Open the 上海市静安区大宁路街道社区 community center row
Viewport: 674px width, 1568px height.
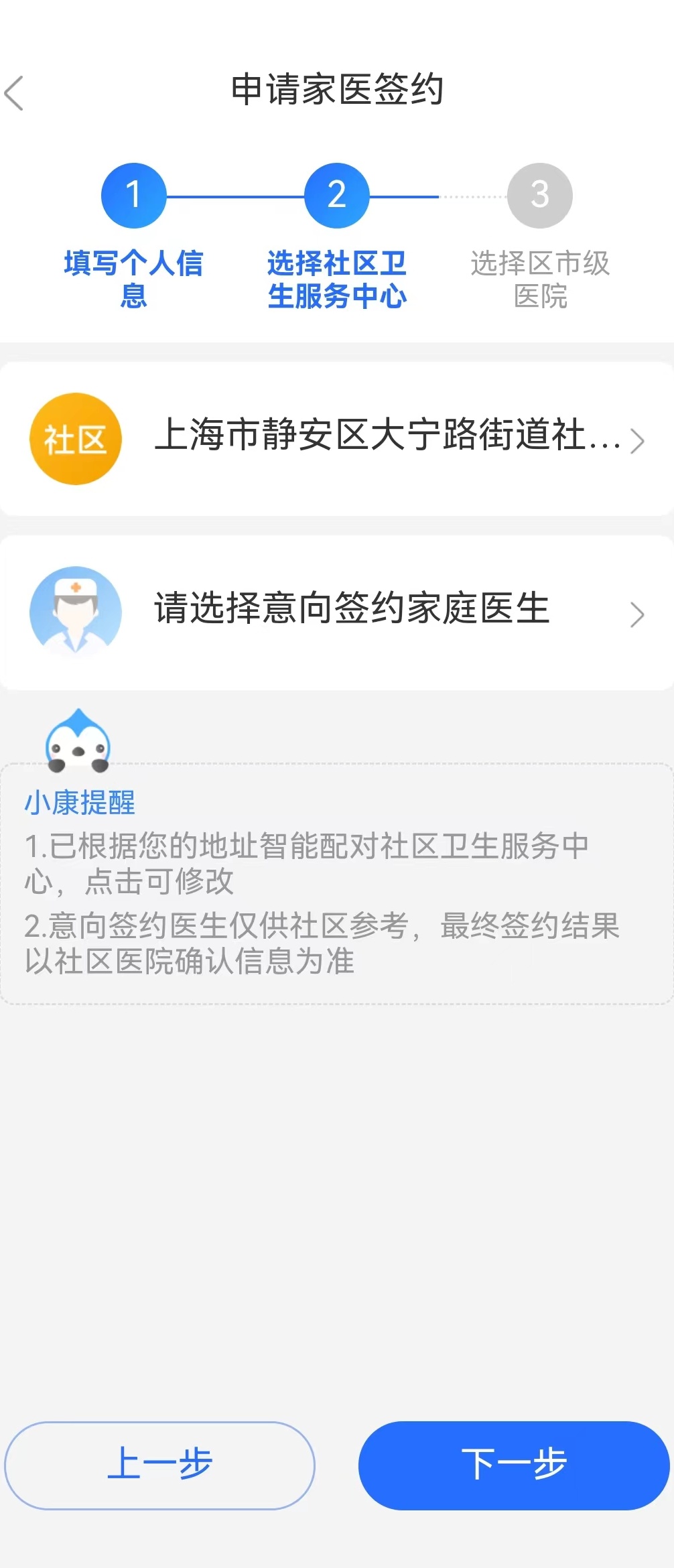[x=336, y=438]
